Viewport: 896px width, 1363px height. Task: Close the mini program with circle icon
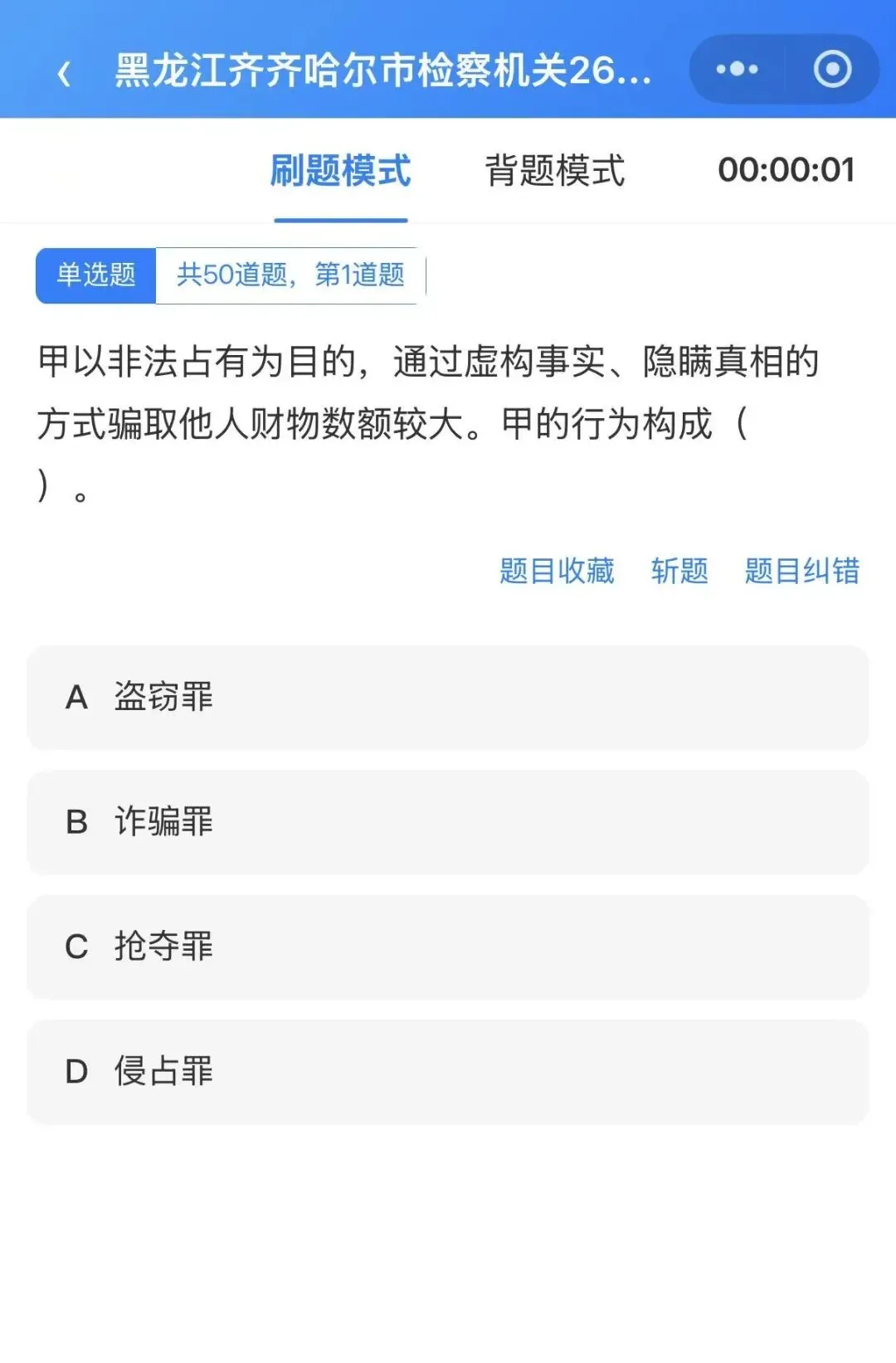pyautogui.click(x=832, y=69)
